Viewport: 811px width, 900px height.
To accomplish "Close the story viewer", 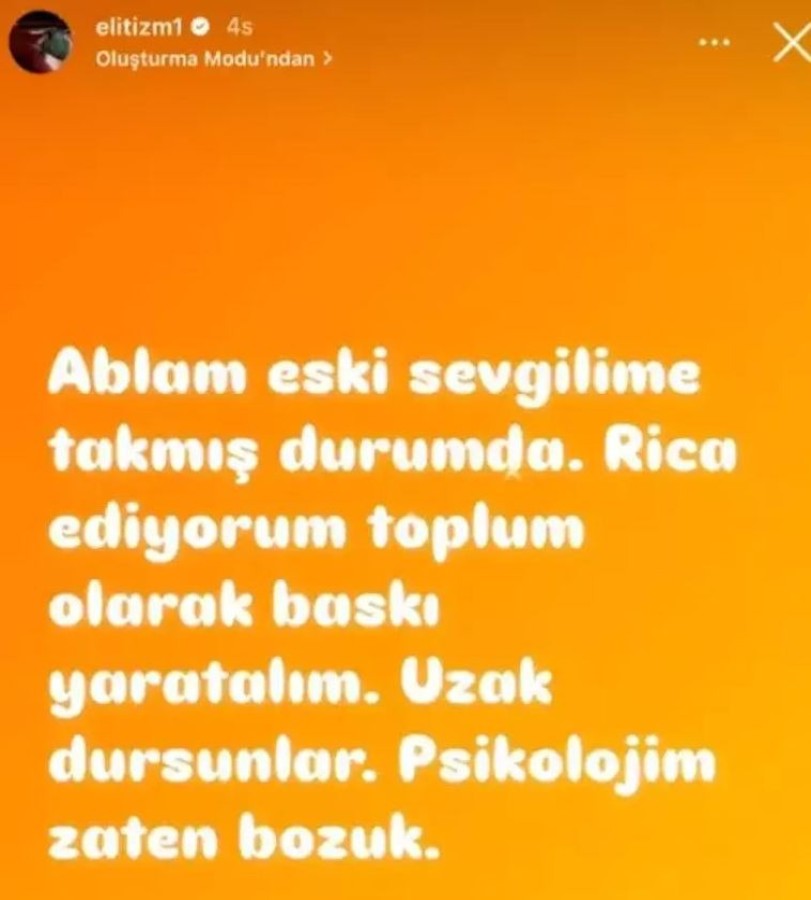I will click(789, 42).
